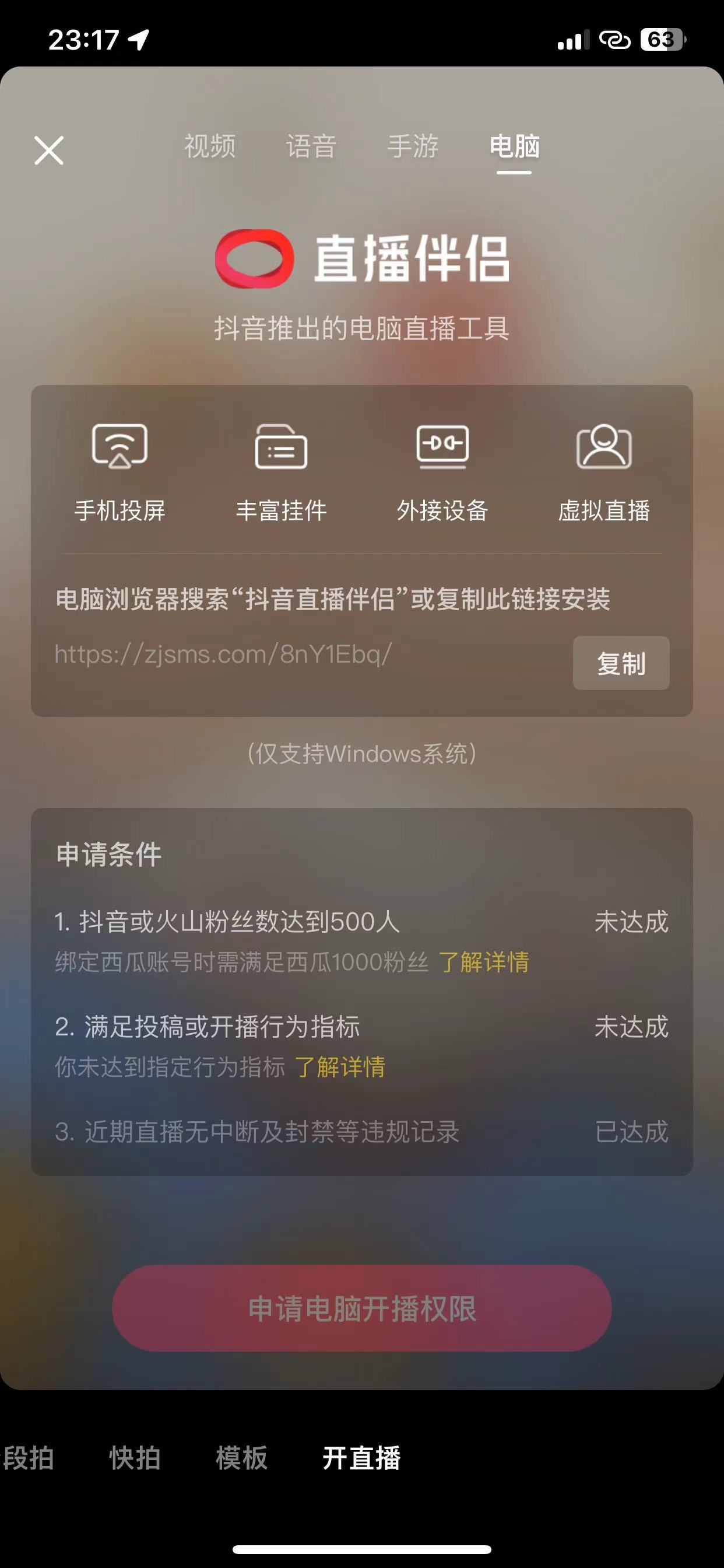The height and width of the screenshot is (1568, 724).
Task: Switch to the 手游 tab
Action: (x=413, y=146)
